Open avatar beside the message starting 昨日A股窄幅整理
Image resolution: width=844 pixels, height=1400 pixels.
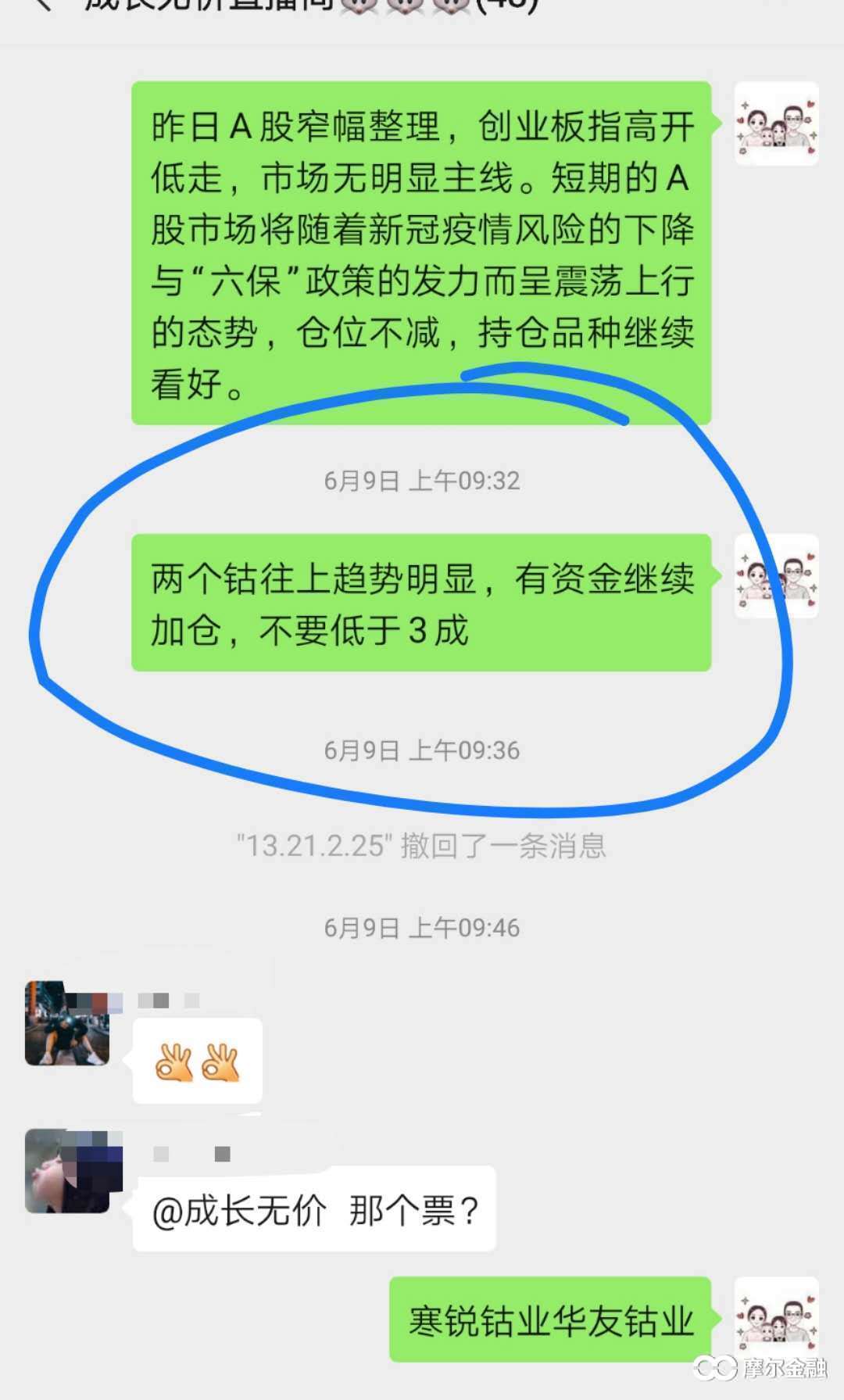pos(776,124)
